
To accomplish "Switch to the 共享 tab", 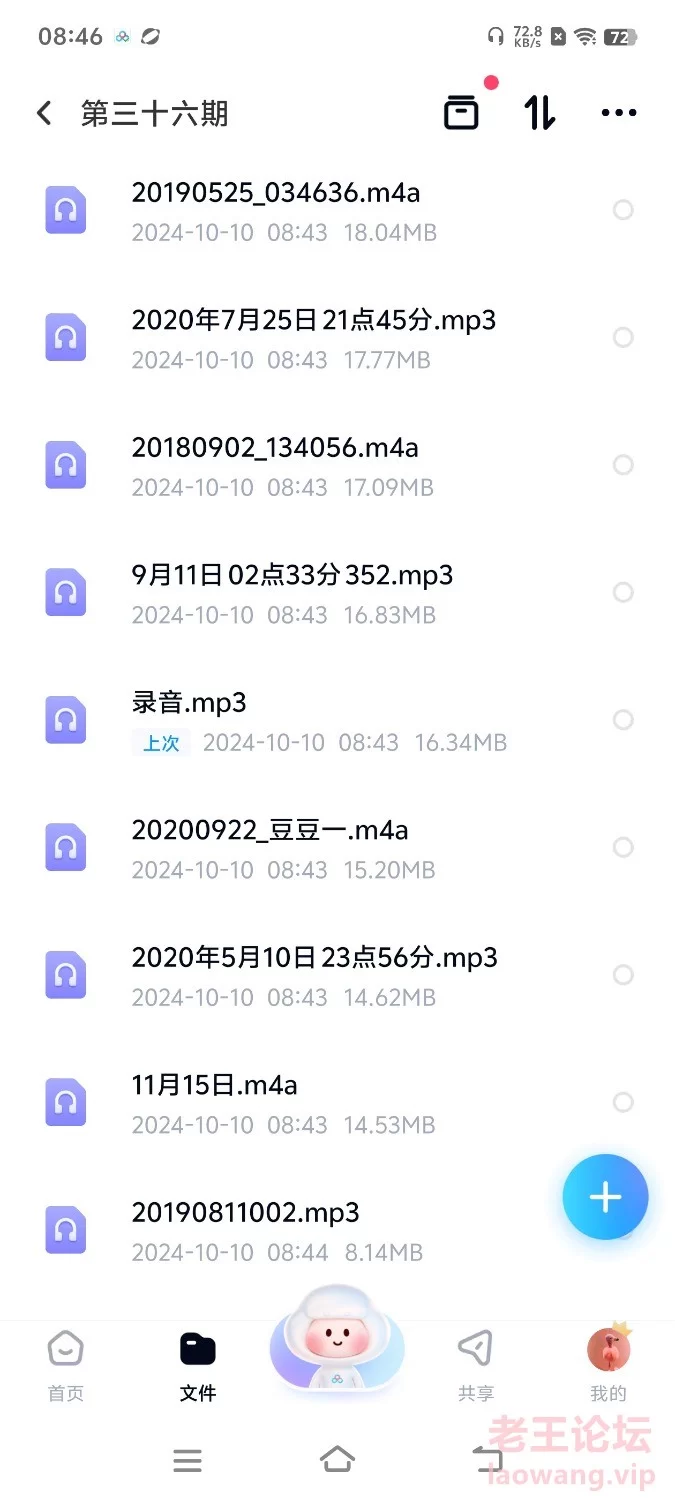I will tap(475, 1367).
